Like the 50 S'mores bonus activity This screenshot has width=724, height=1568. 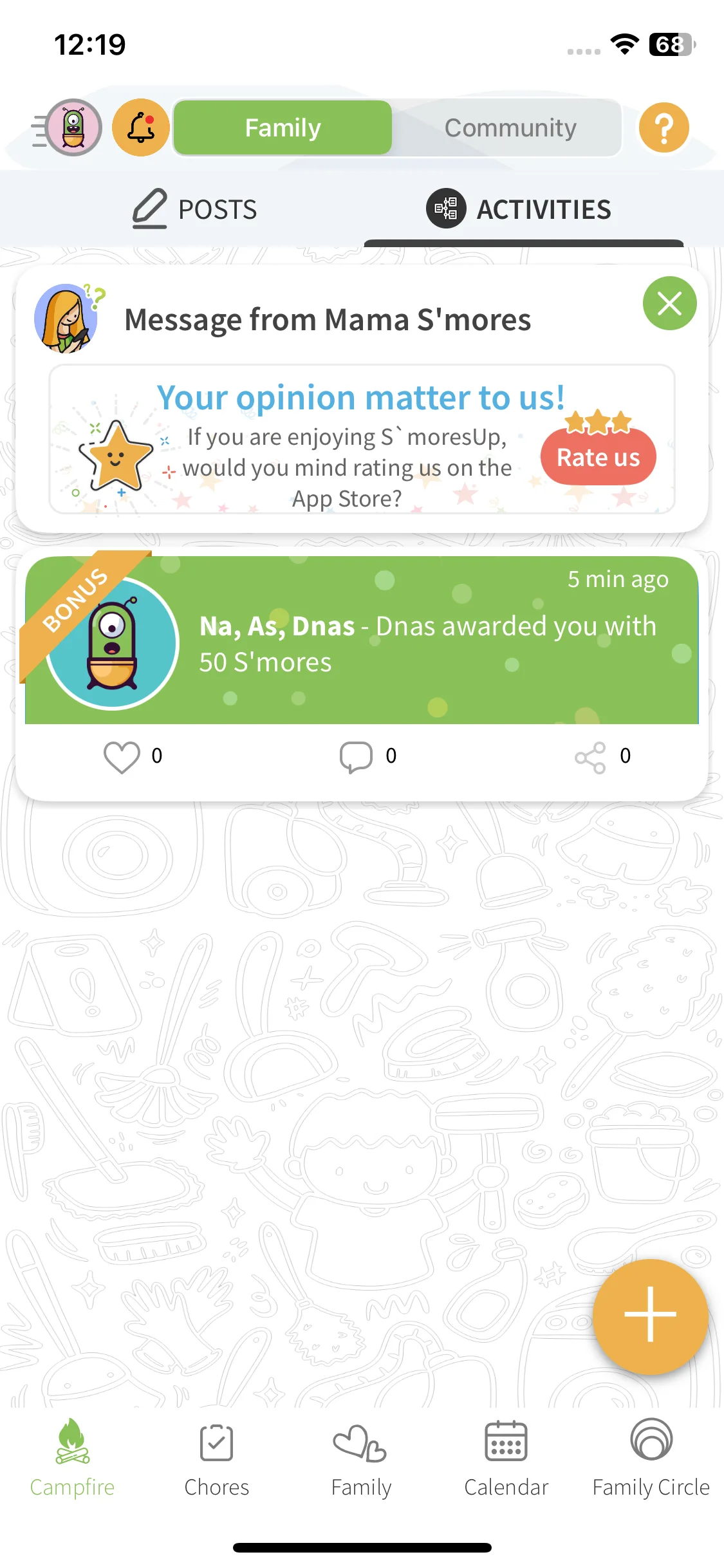pyautogui.click(x=122, y=756)
